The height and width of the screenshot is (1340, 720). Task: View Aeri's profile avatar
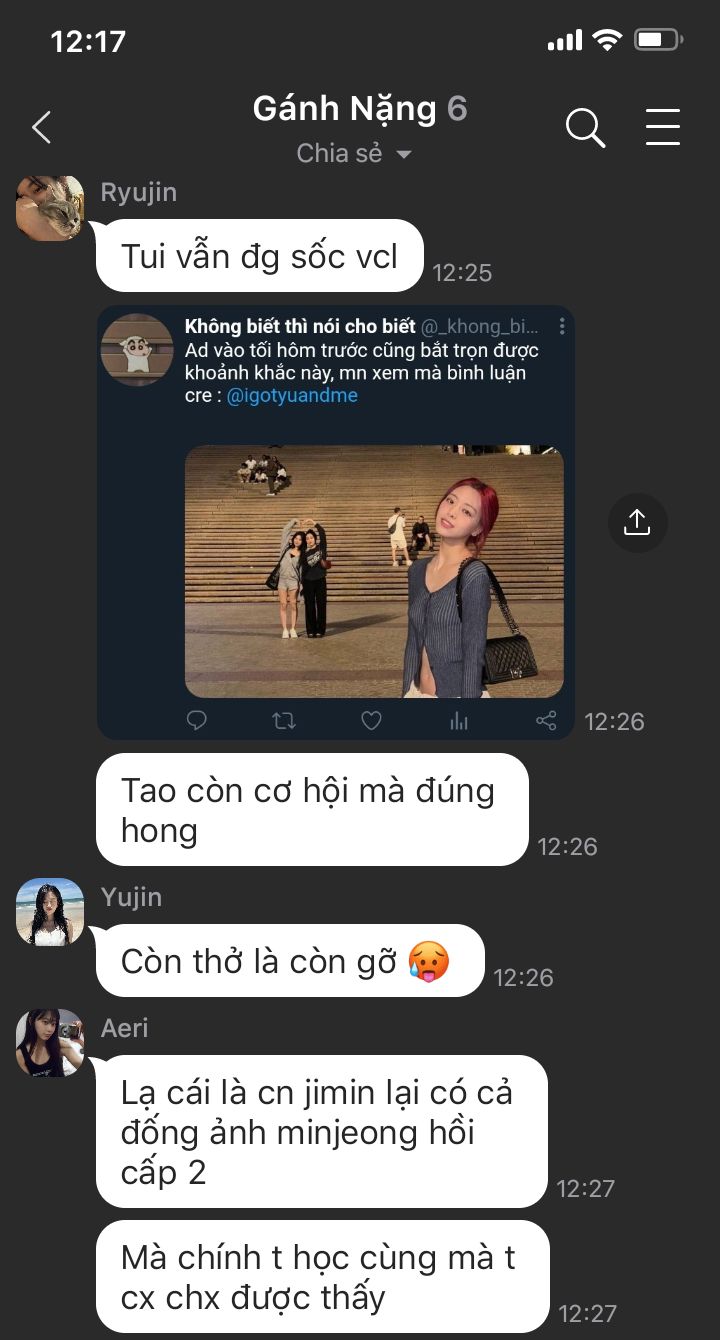(50, 1043)
